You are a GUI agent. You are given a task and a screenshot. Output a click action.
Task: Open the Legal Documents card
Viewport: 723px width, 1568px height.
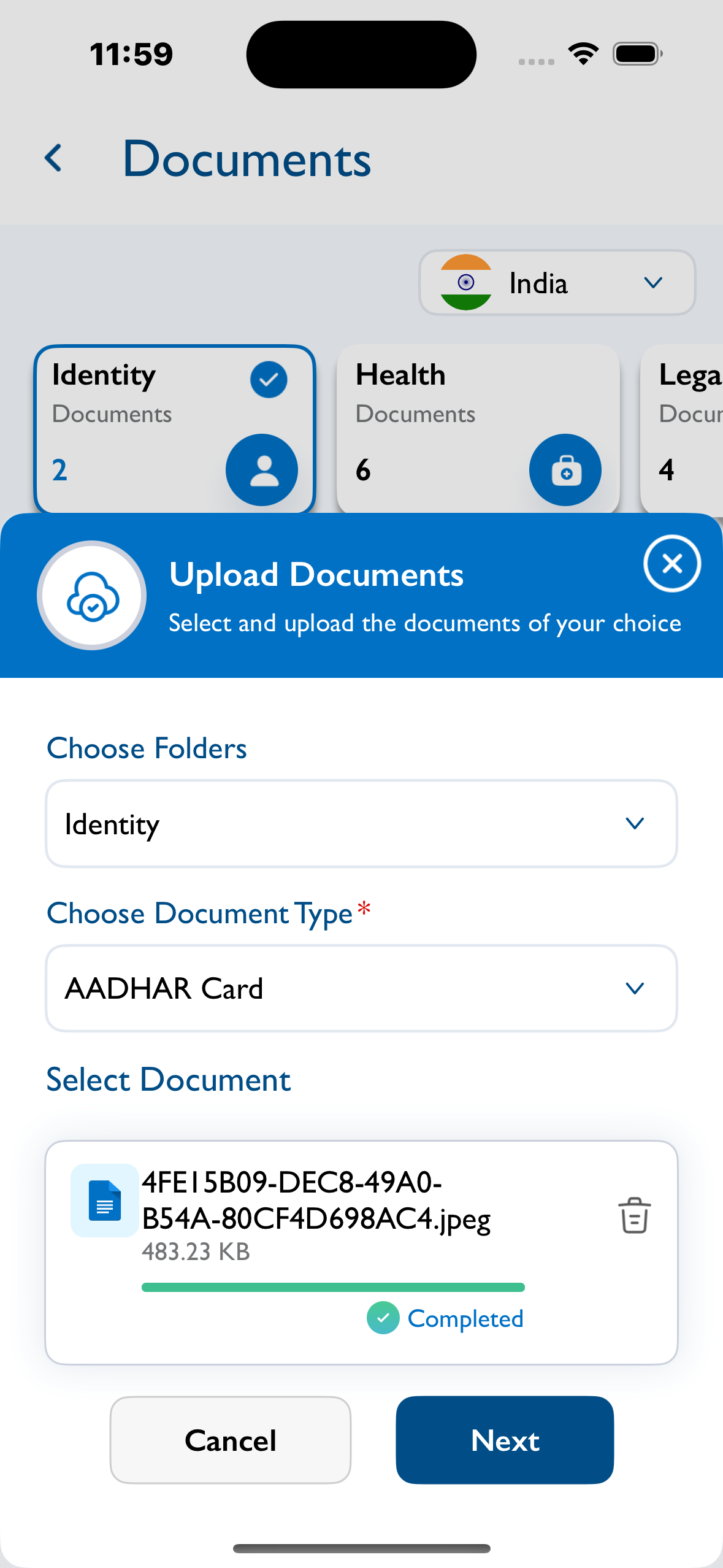point(682,429)
